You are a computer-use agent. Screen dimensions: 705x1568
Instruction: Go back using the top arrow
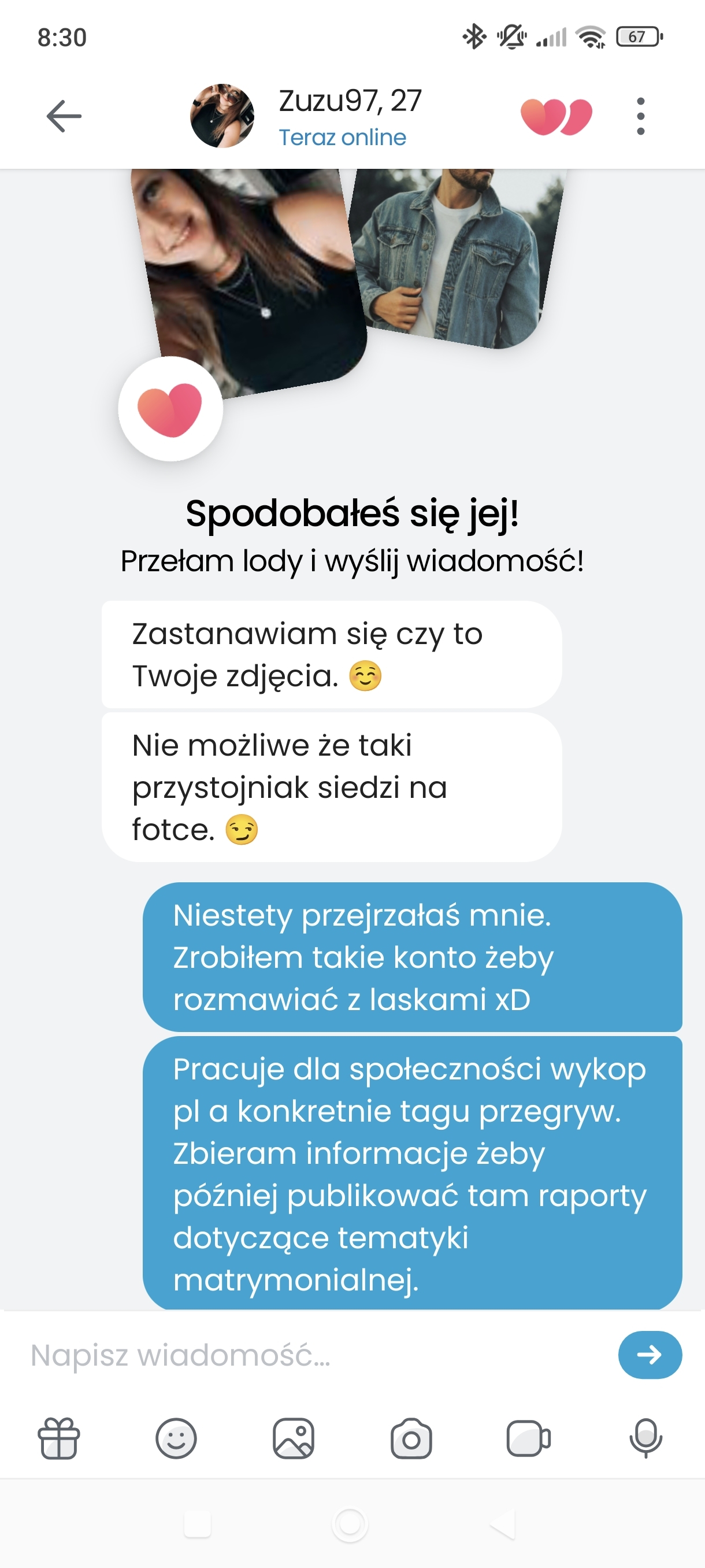pos(64,116)
